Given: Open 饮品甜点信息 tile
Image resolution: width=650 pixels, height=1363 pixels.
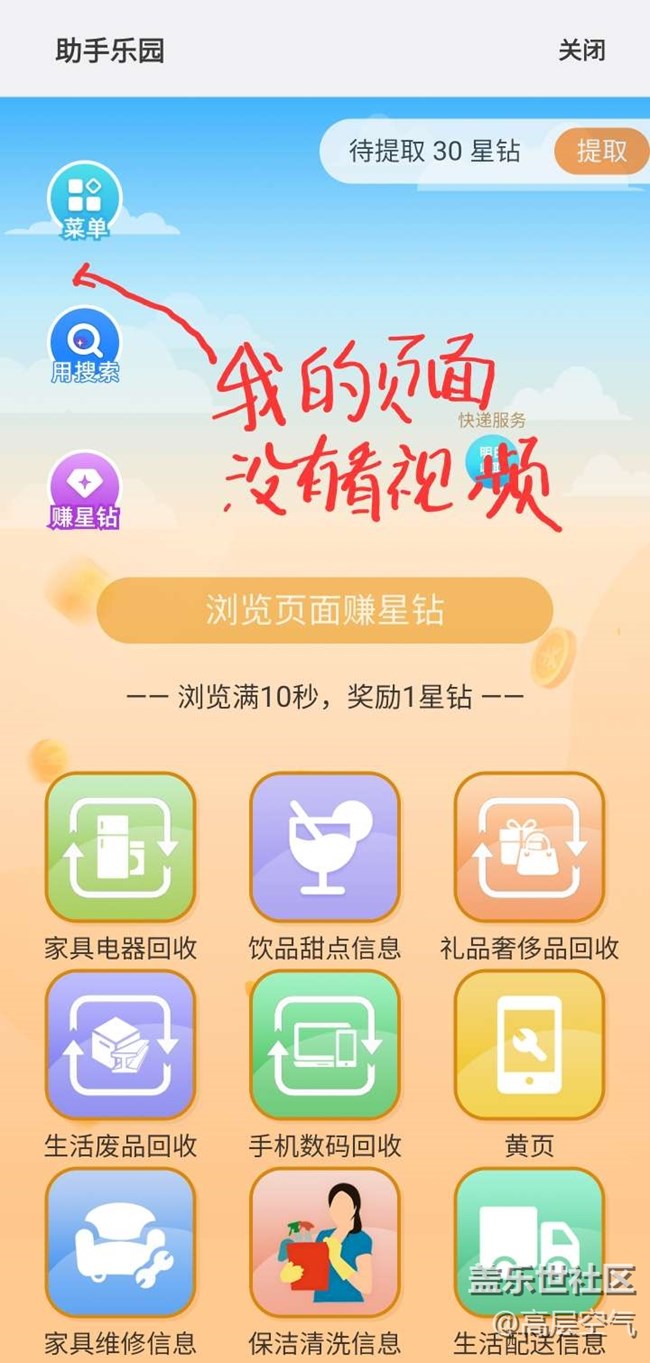Looking at the screenshot, I should [324, 847].
